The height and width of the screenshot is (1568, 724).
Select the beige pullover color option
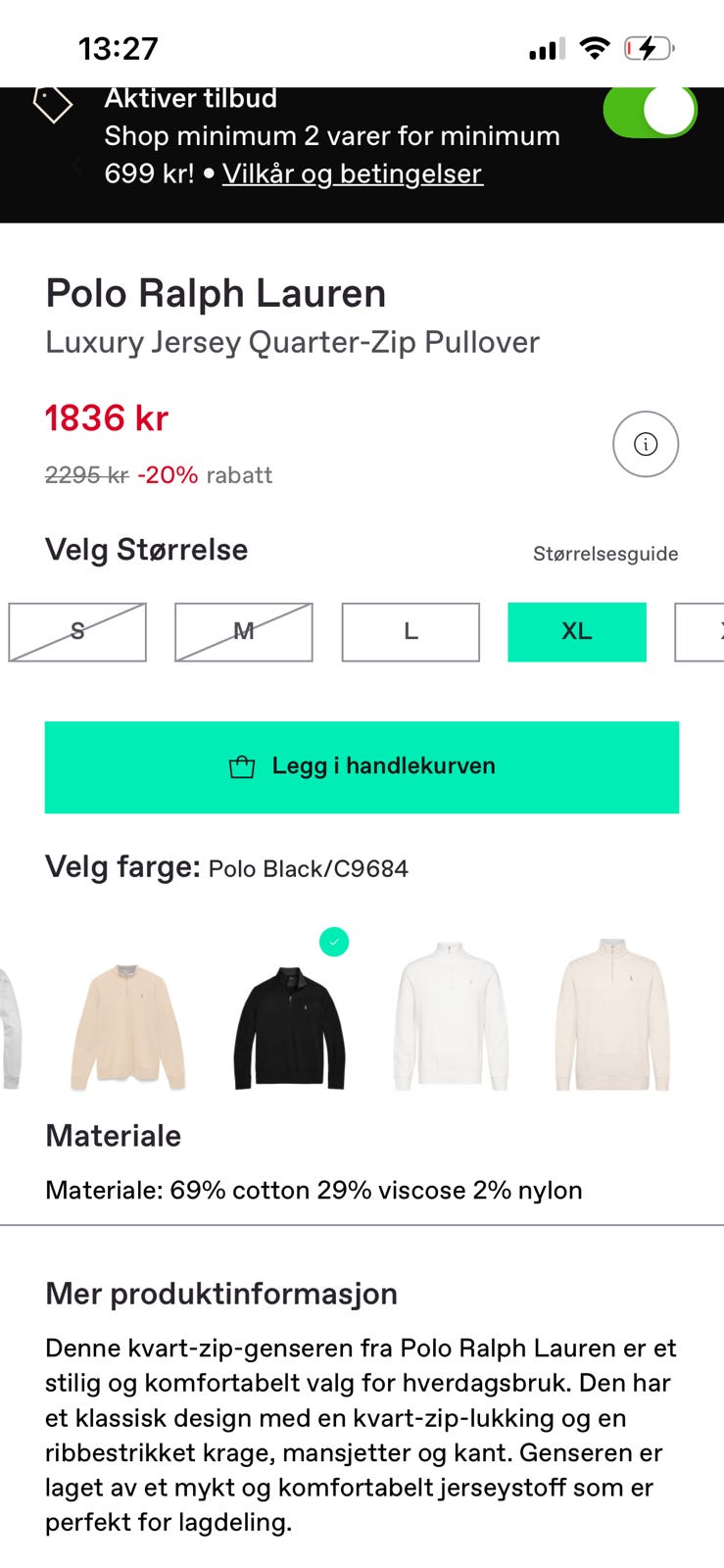click(x=127, y=1024)
